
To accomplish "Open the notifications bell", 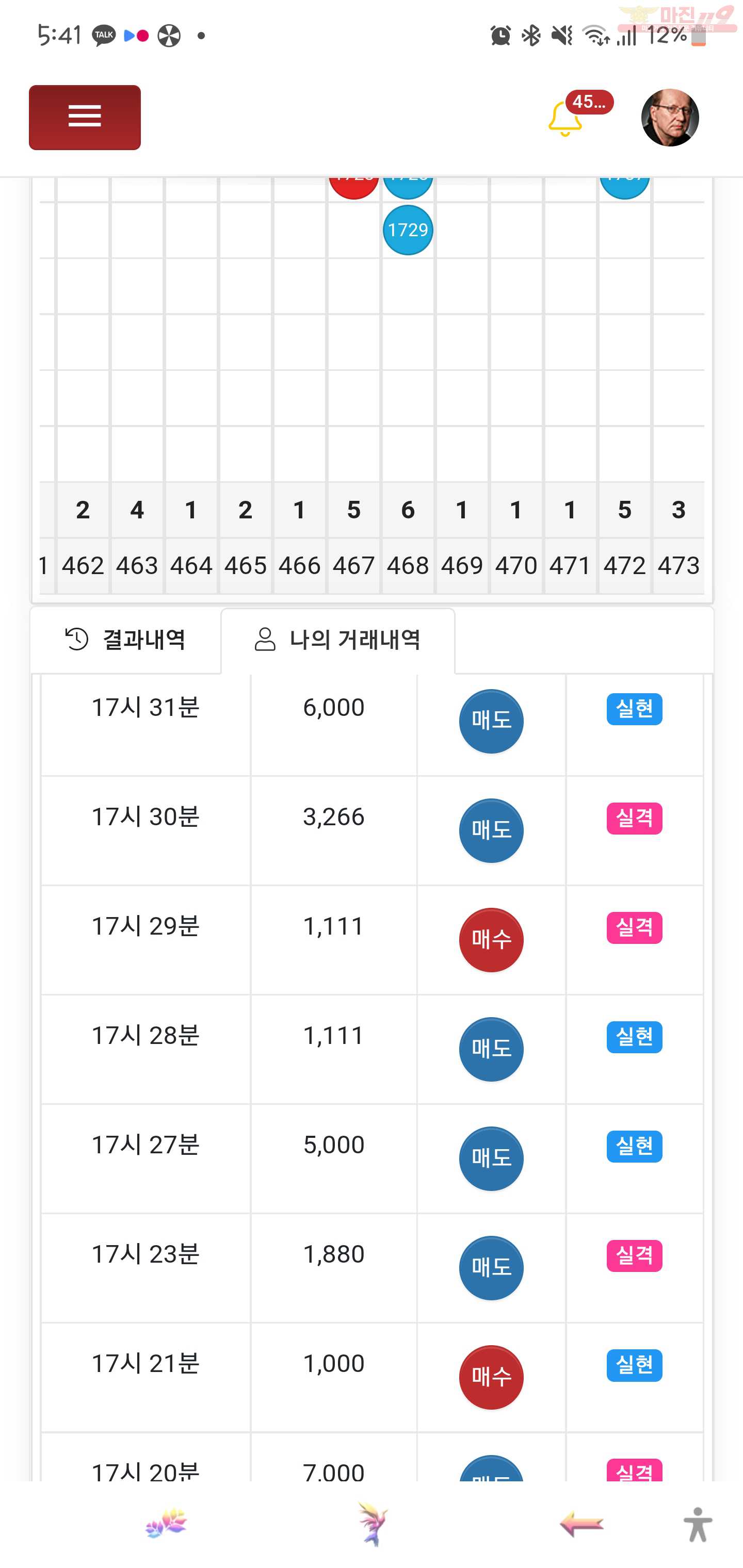I will [x=565, y=118].
